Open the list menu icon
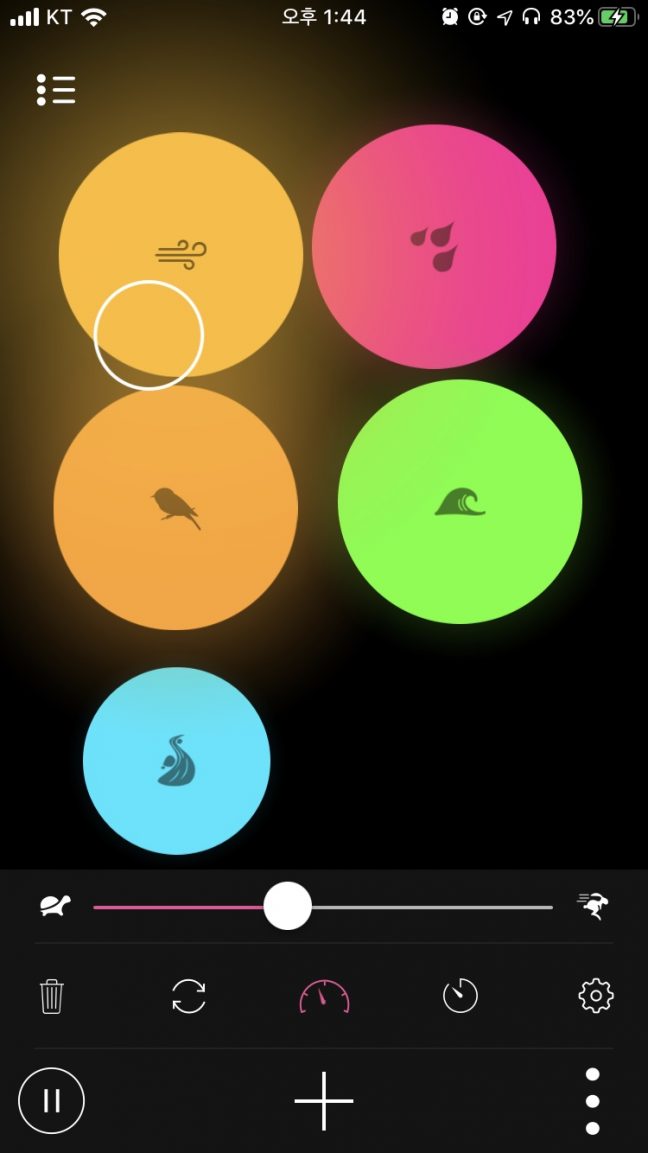The image size is (648, 1153). pos(56,90)
